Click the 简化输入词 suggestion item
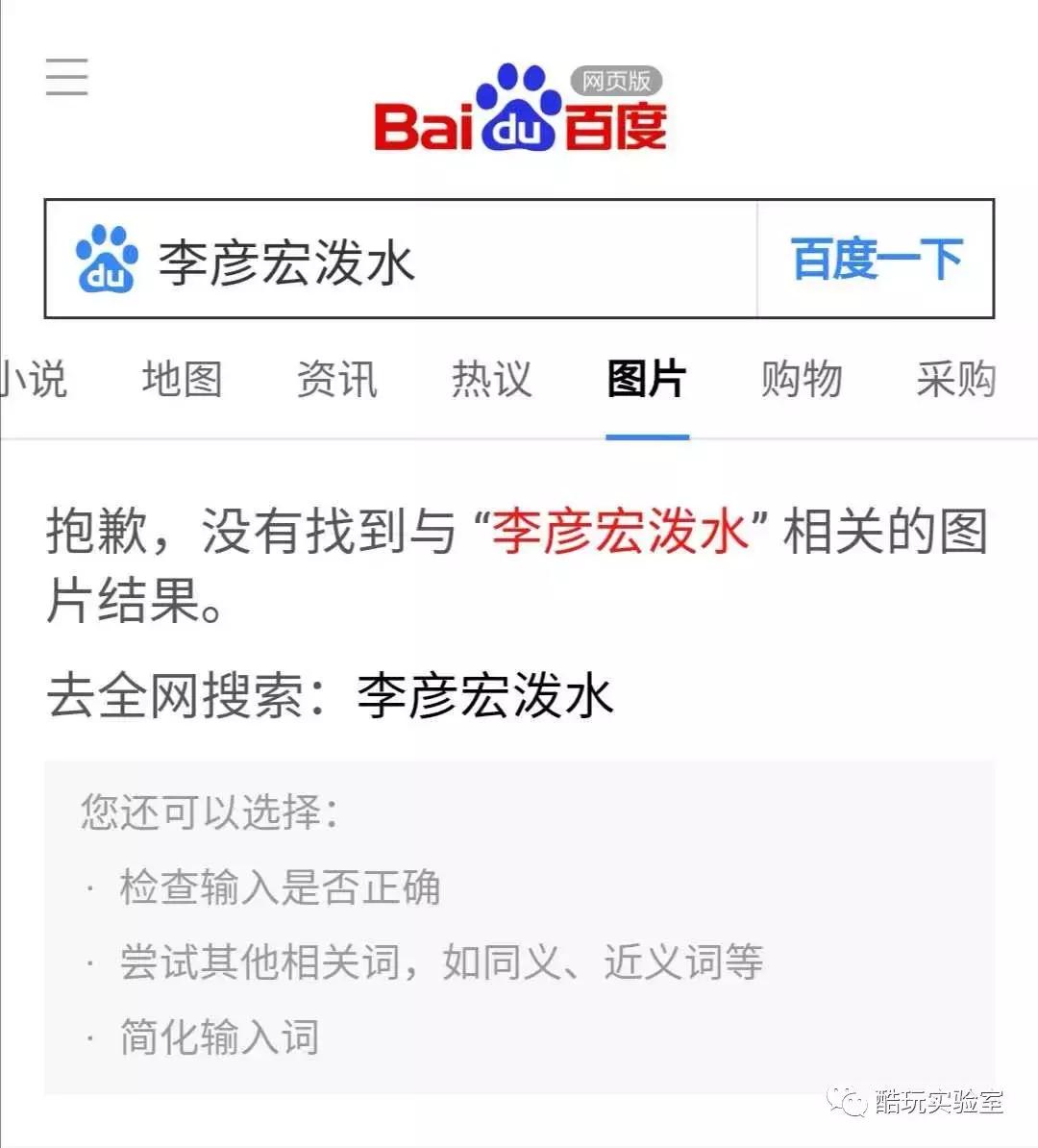The height and width of the screenshot is (1148, 1038). point(219,1036)
